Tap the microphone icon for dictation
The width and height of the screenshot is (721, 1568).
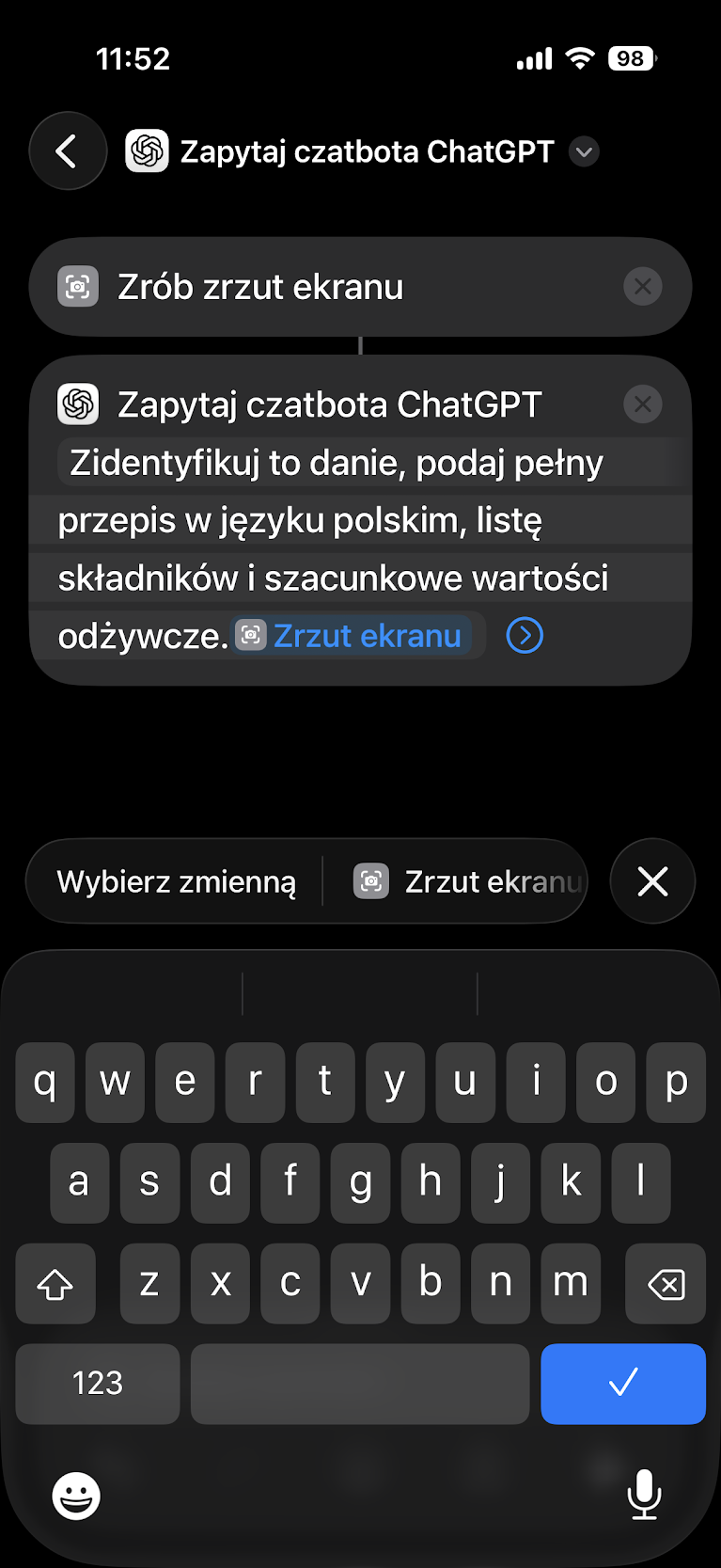644,1494
